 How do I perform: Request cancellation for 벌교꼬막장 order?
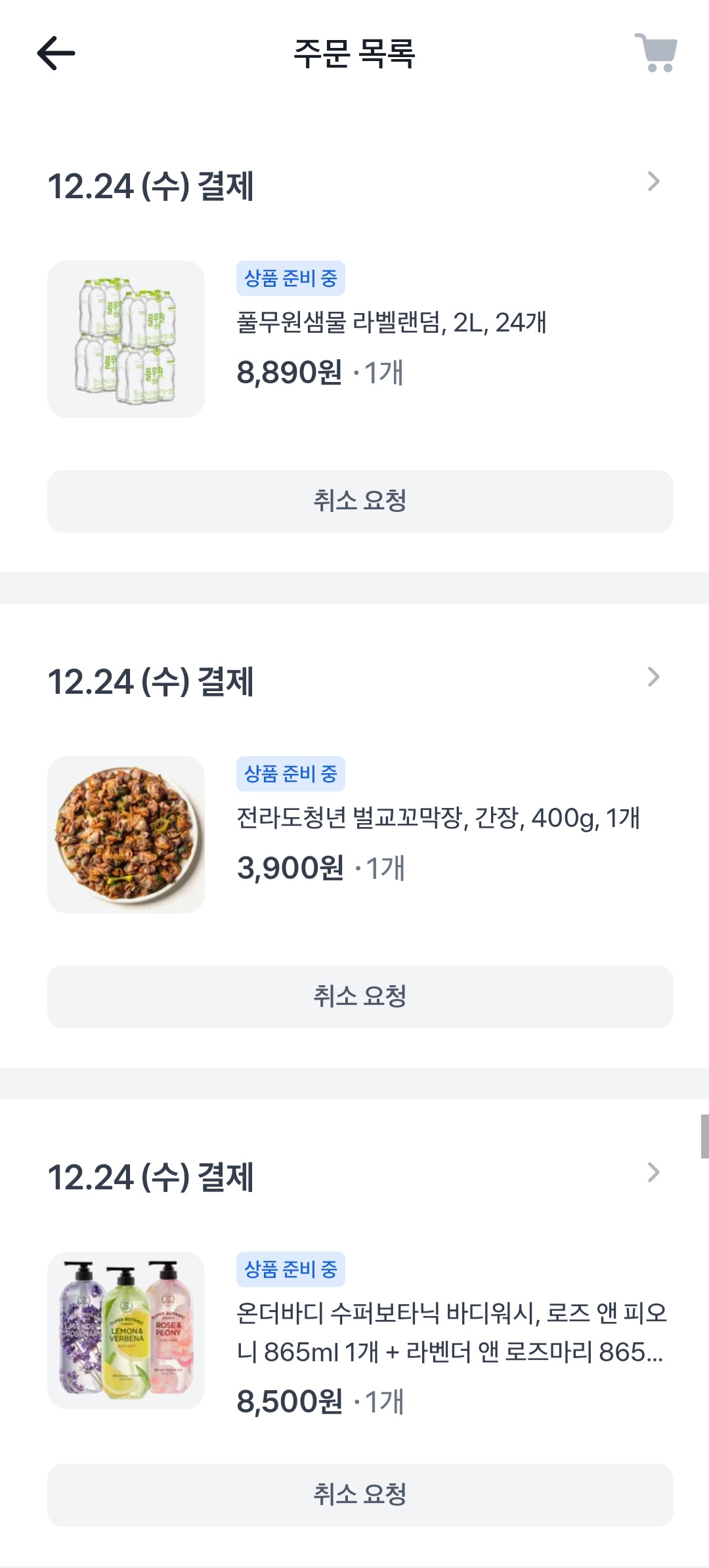pyautogui.click(x=360, y=996)
